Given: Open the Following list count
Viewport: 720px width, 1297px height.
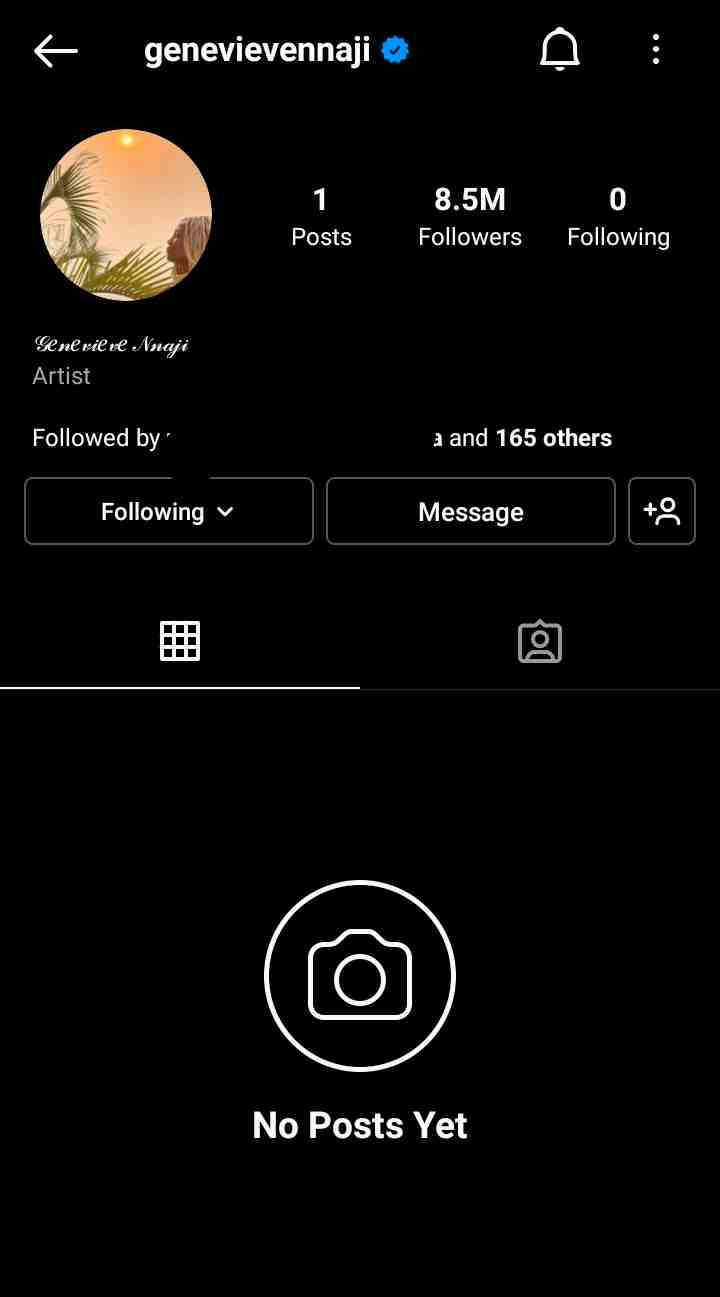Looking at the screenshot, I should (x=618, y=216).
